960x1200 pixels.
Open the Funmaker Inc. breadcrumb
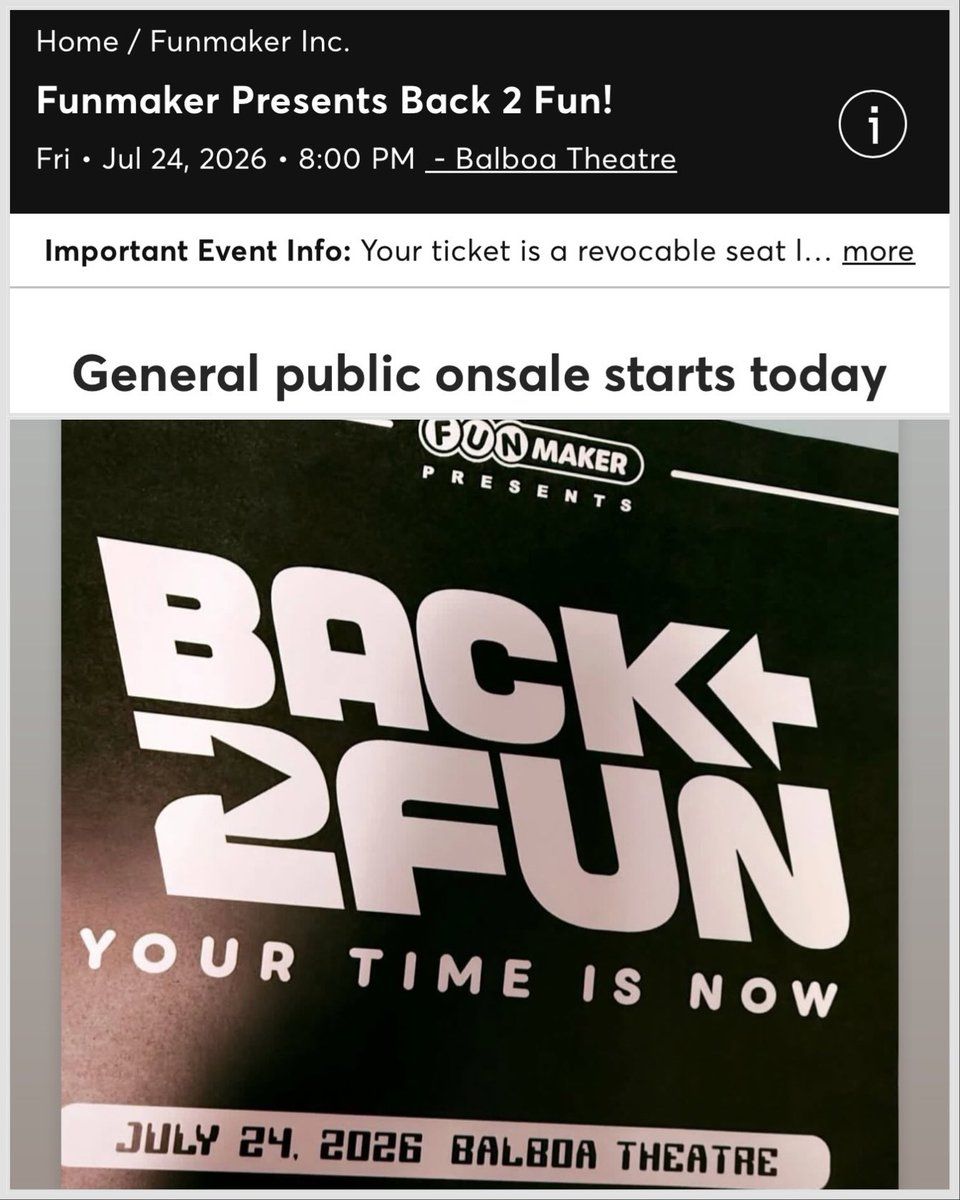point(252,42)
